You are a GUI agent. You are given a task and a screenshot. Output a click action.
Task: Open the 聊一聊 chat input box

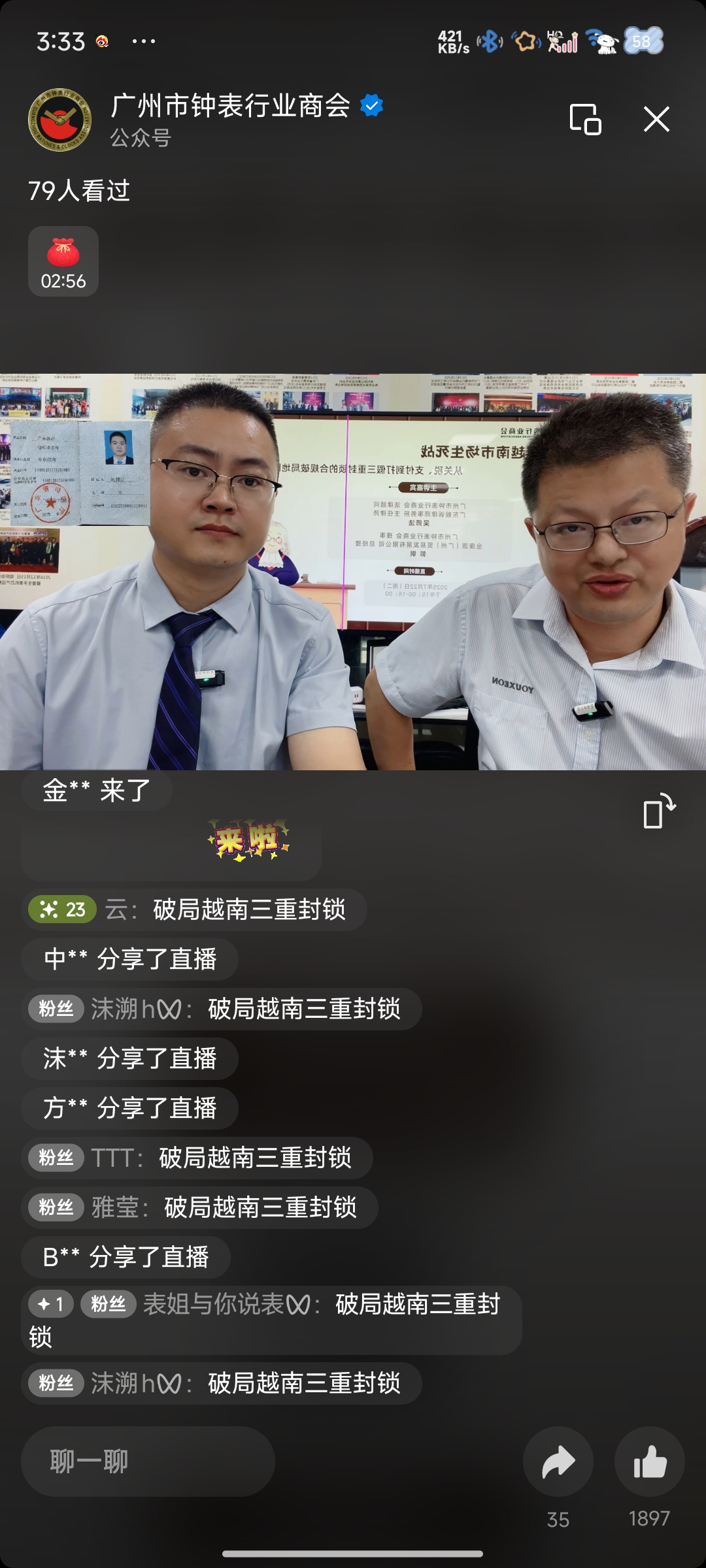pyautogui.click(x=148, y=1462)
